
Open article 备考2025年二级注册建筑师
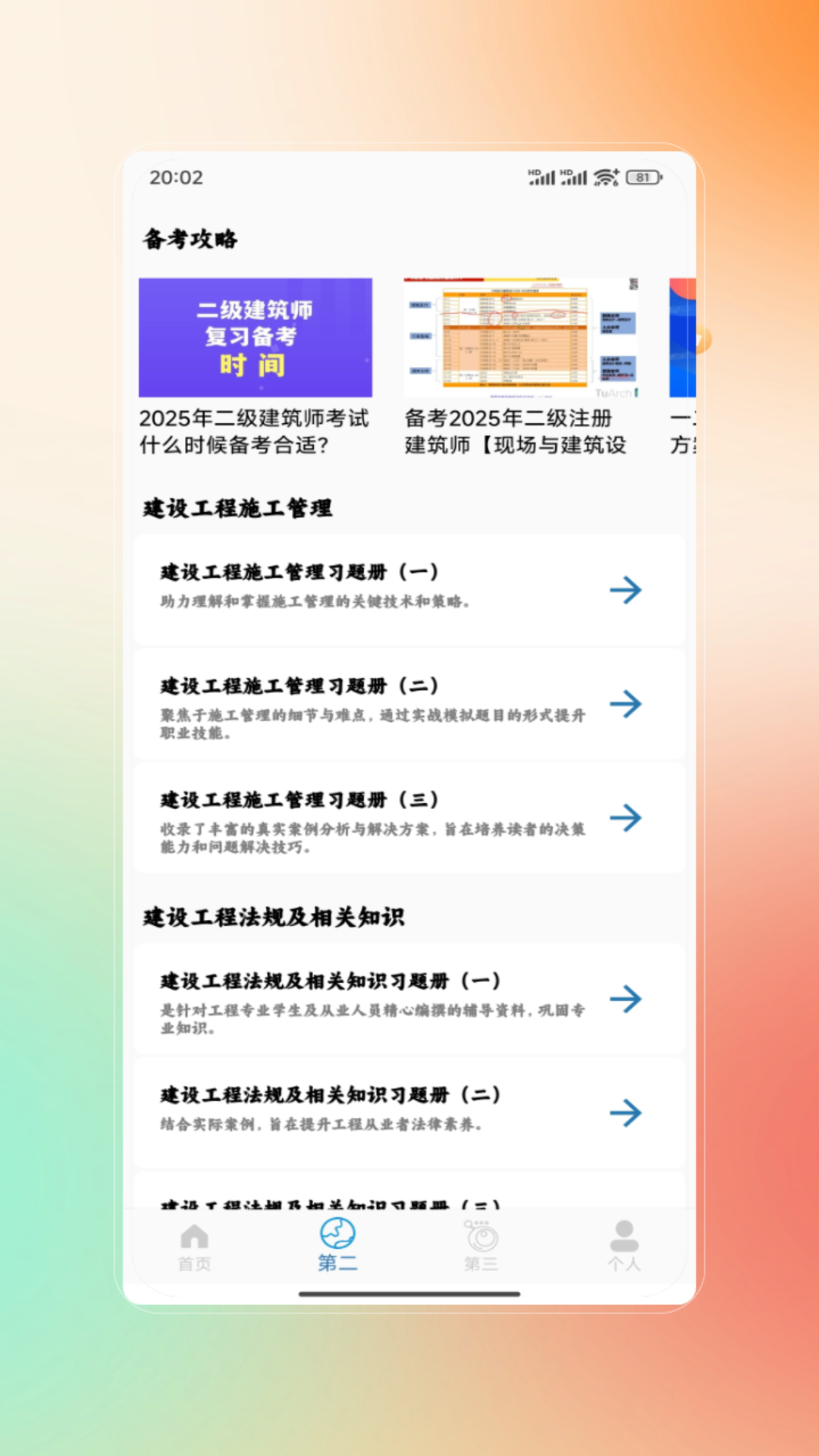520,367
